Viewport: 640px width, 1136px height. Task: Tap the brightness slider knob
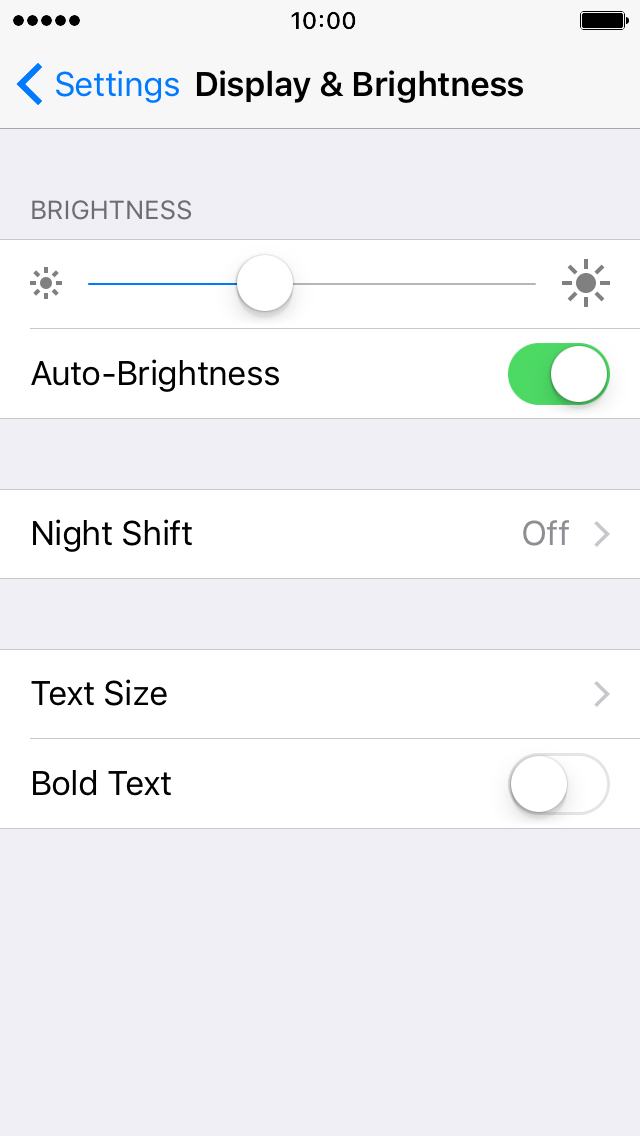pyautogui.click(x=265, y=283)
